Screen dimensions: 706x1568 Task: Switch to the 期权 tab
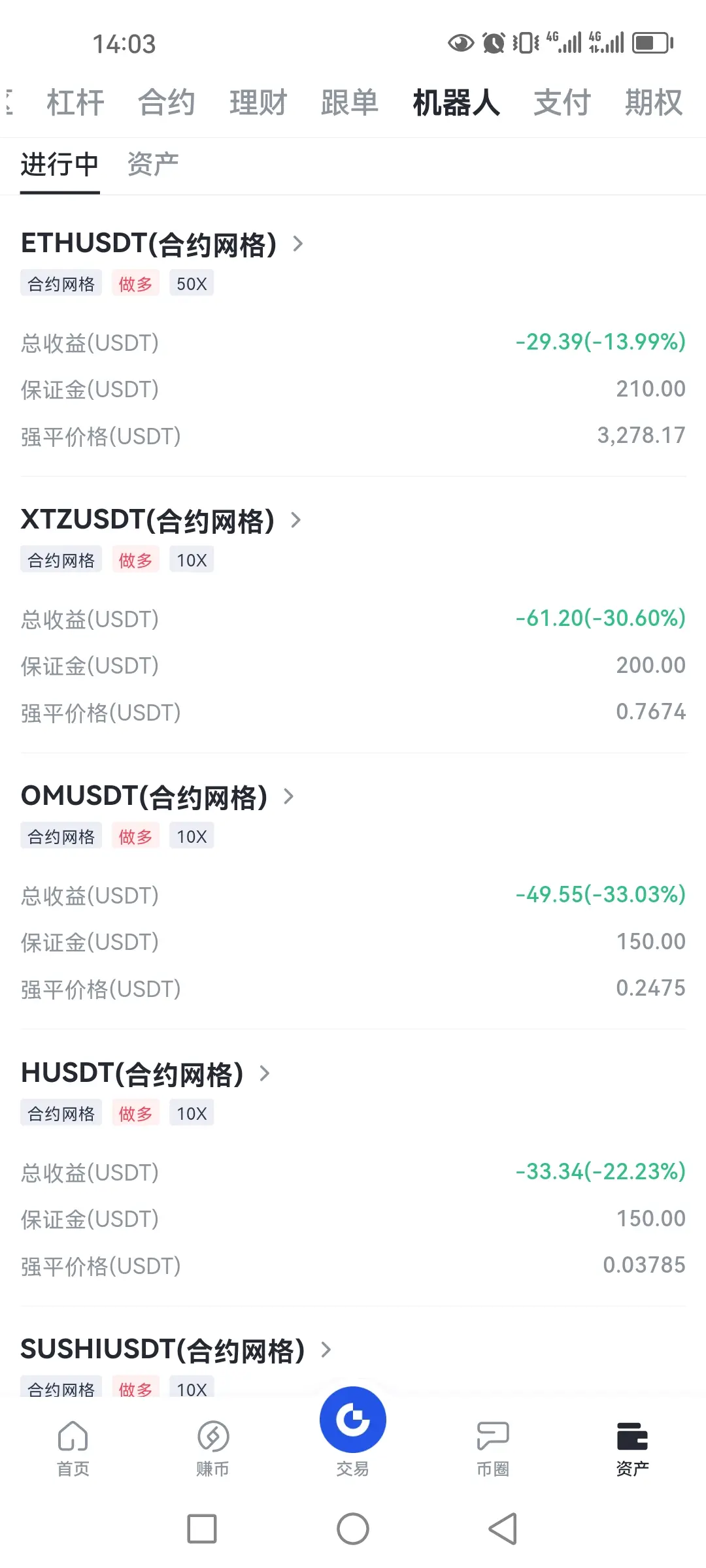click(x=654, y=103)
